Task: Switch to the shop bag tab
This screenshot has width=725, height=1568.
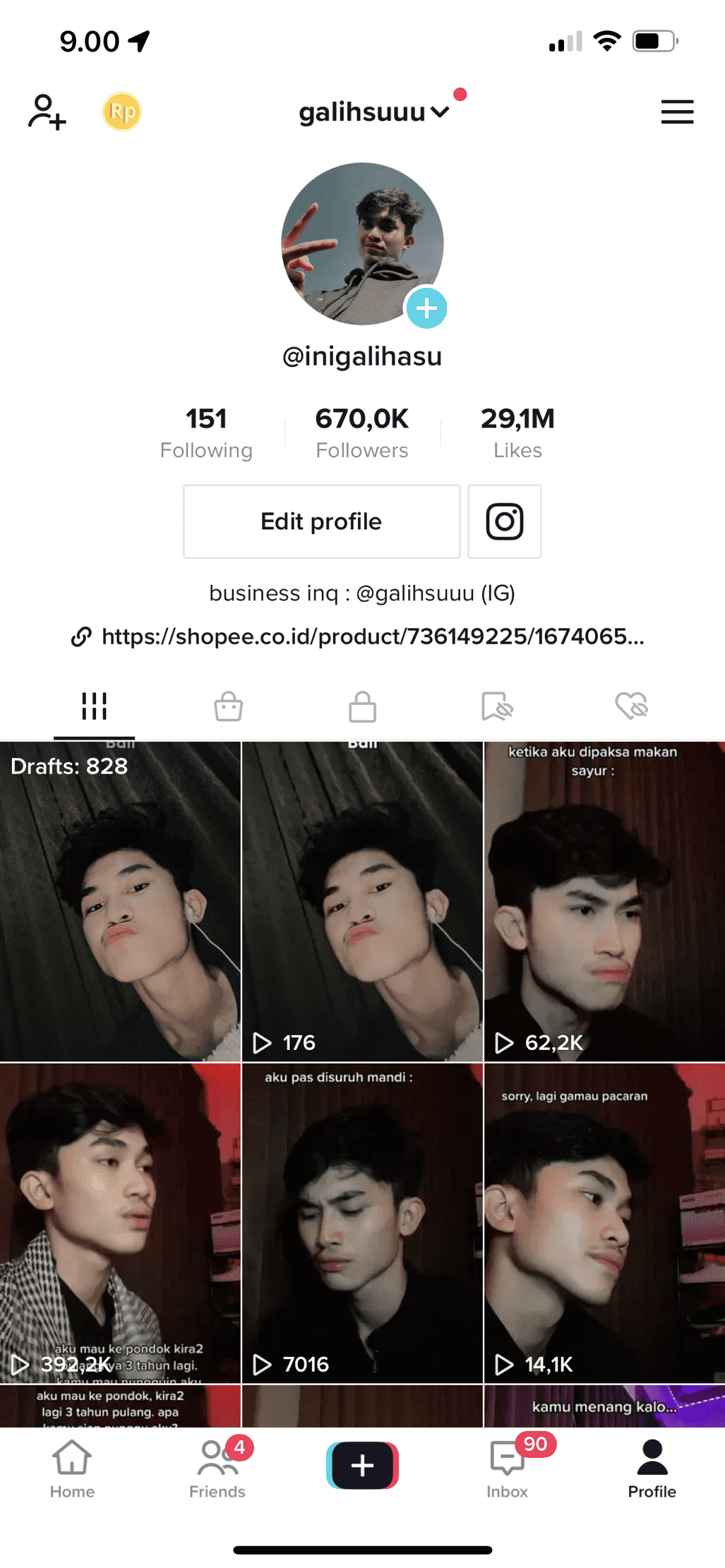Action: pyautogui.click(x=228, y=706)
